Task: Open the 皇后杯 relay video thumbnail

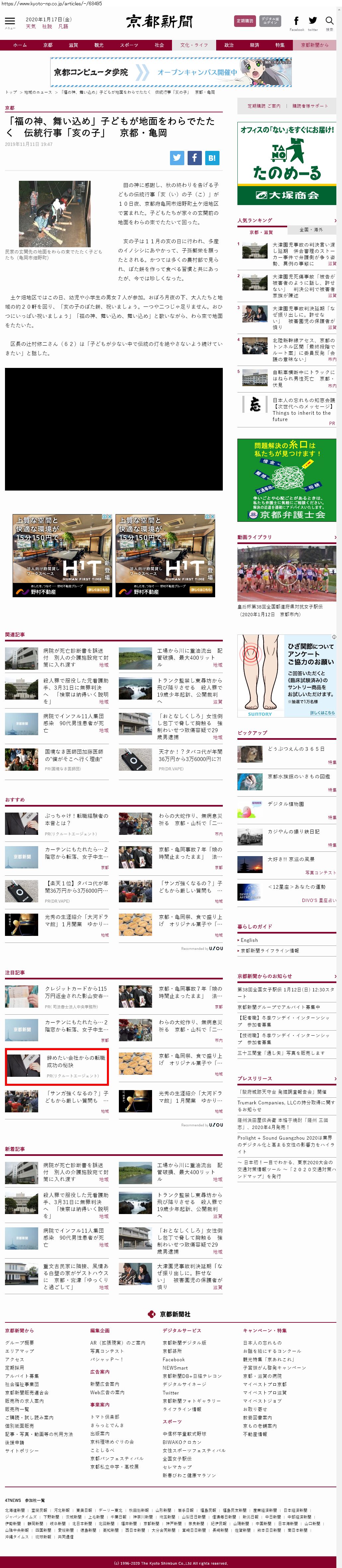Action: coord(286,572)
